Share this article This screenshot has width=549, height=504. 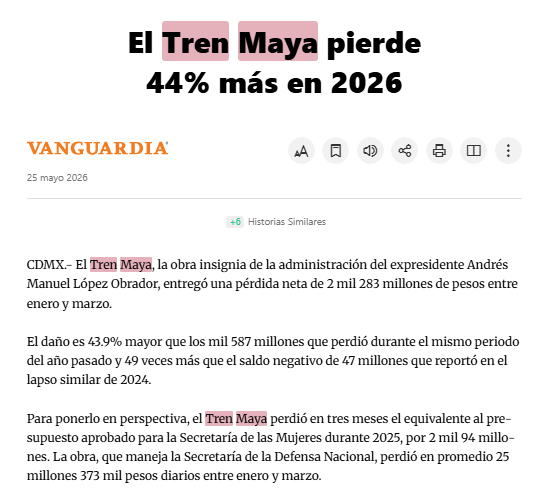pos(404,151)
